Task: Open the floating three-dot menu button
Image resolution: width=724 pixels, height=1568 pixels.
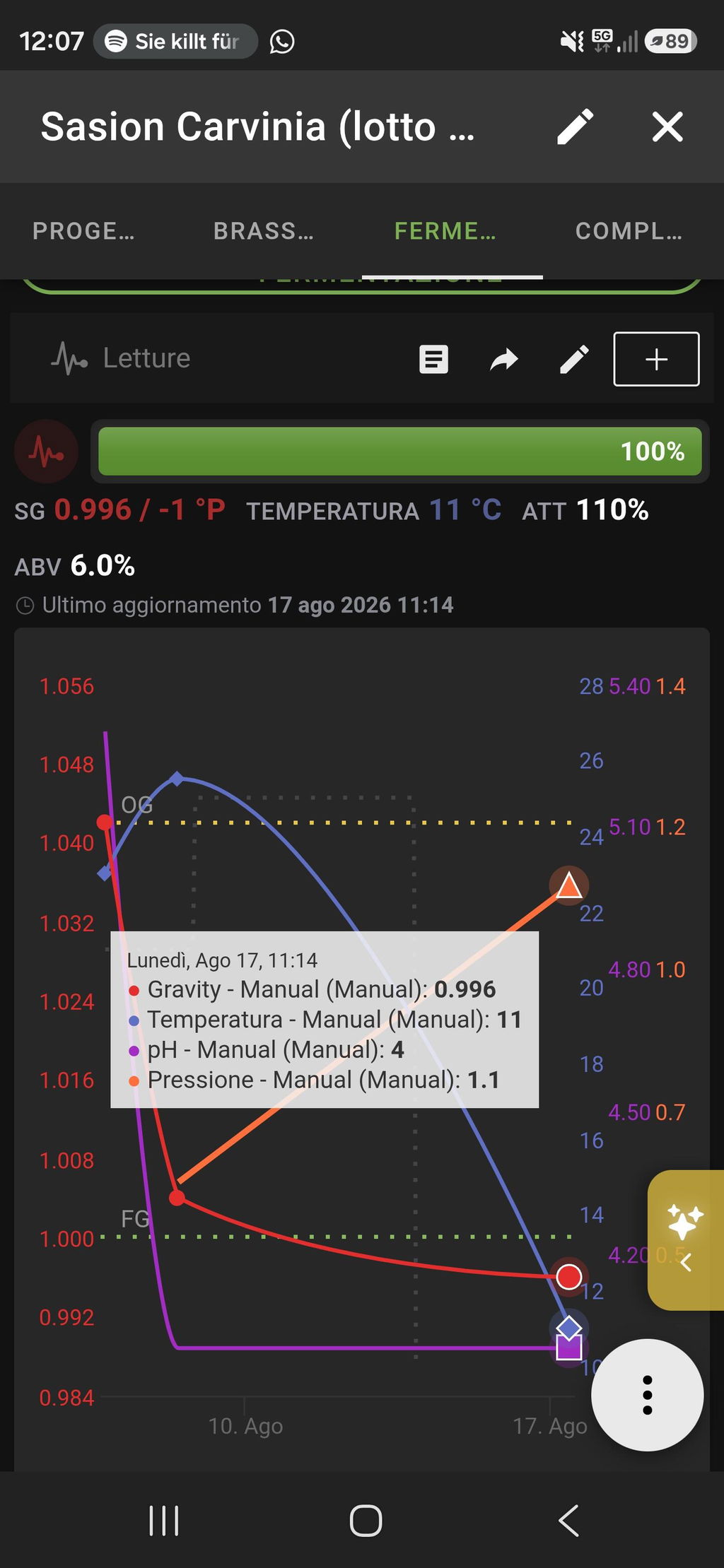Action: 647,1395
